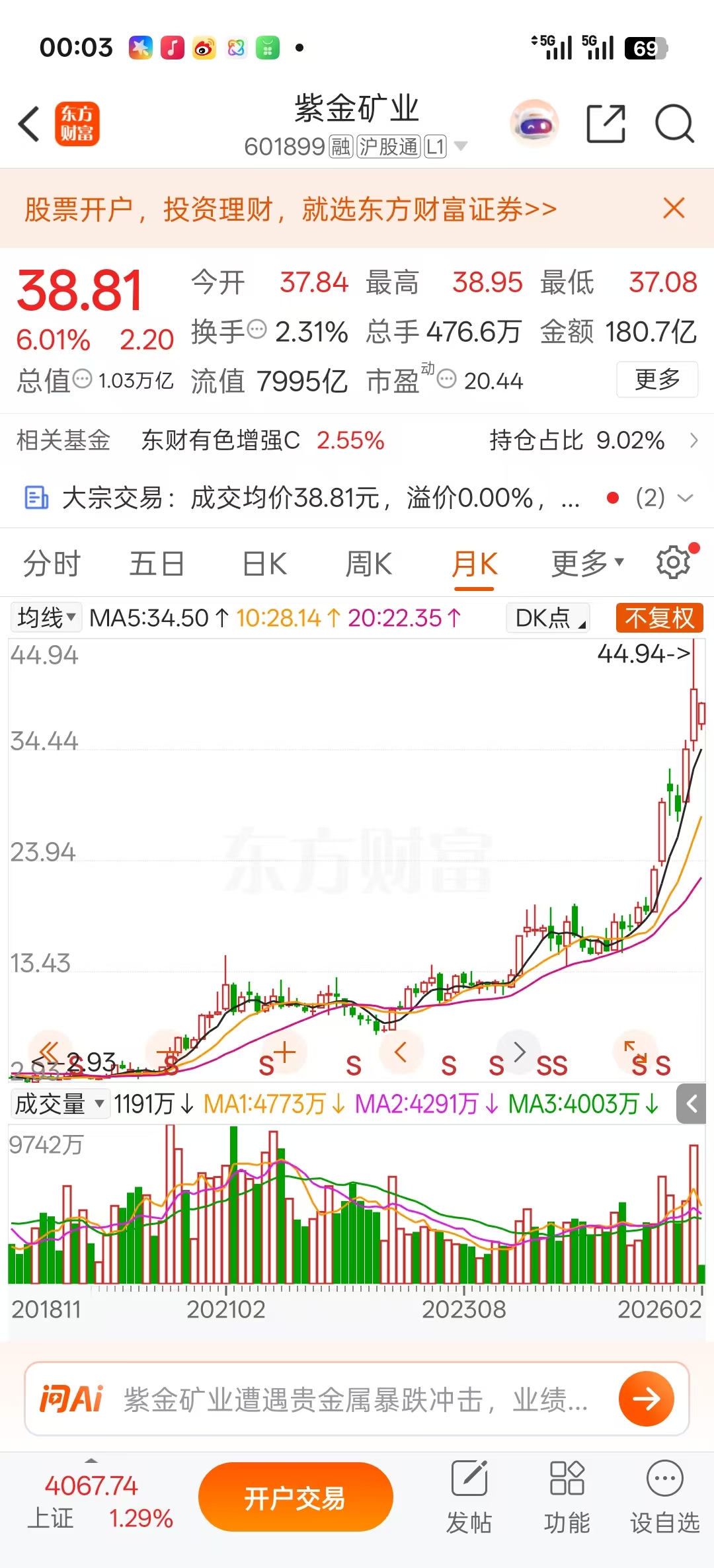Open the 股票开户 东方财富证券 promotion link

point(291,210)
